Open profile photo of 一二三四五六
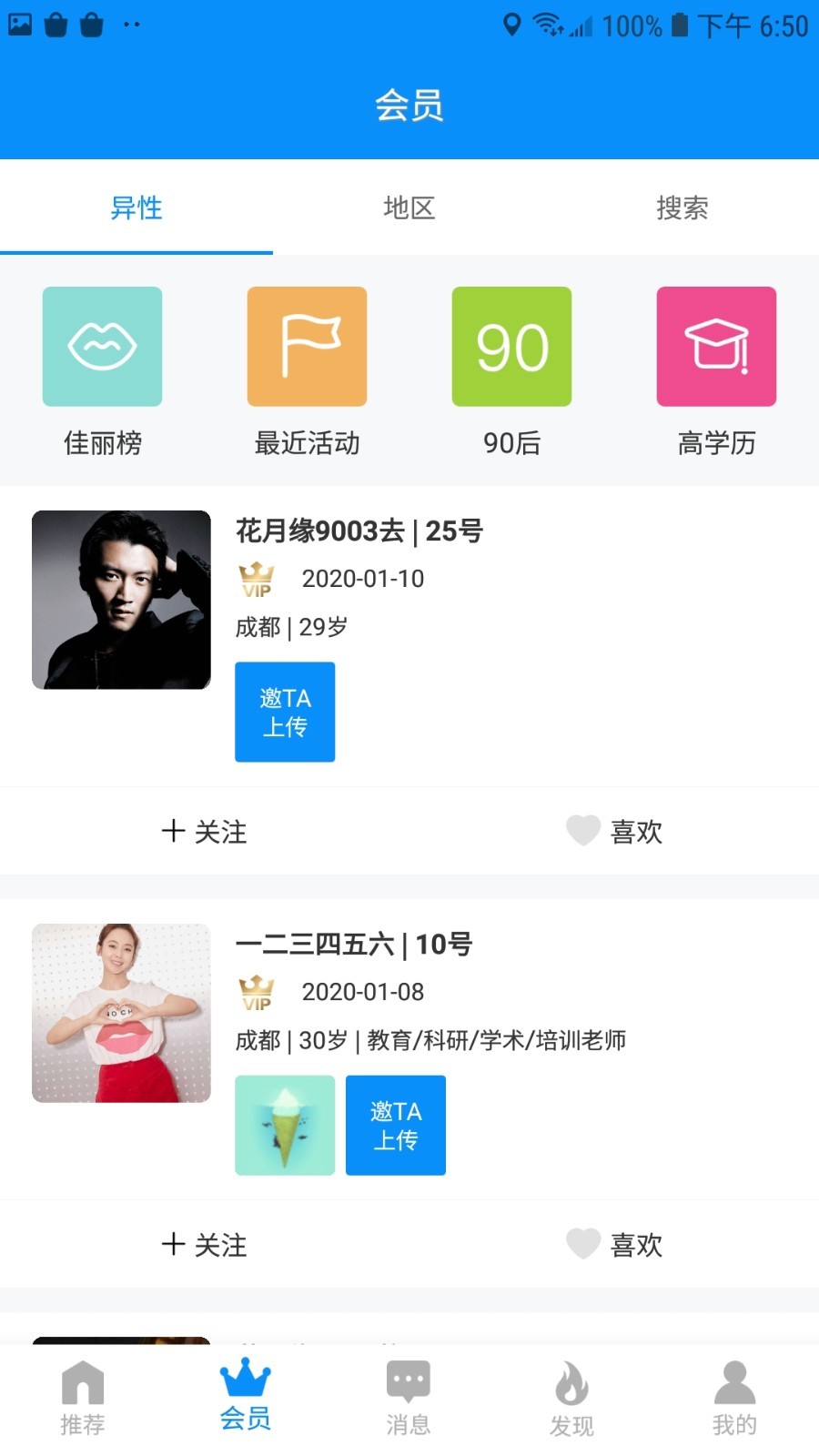This screenshot has width=819, height=1456. pyautogui.click(x=121, y=1013)
